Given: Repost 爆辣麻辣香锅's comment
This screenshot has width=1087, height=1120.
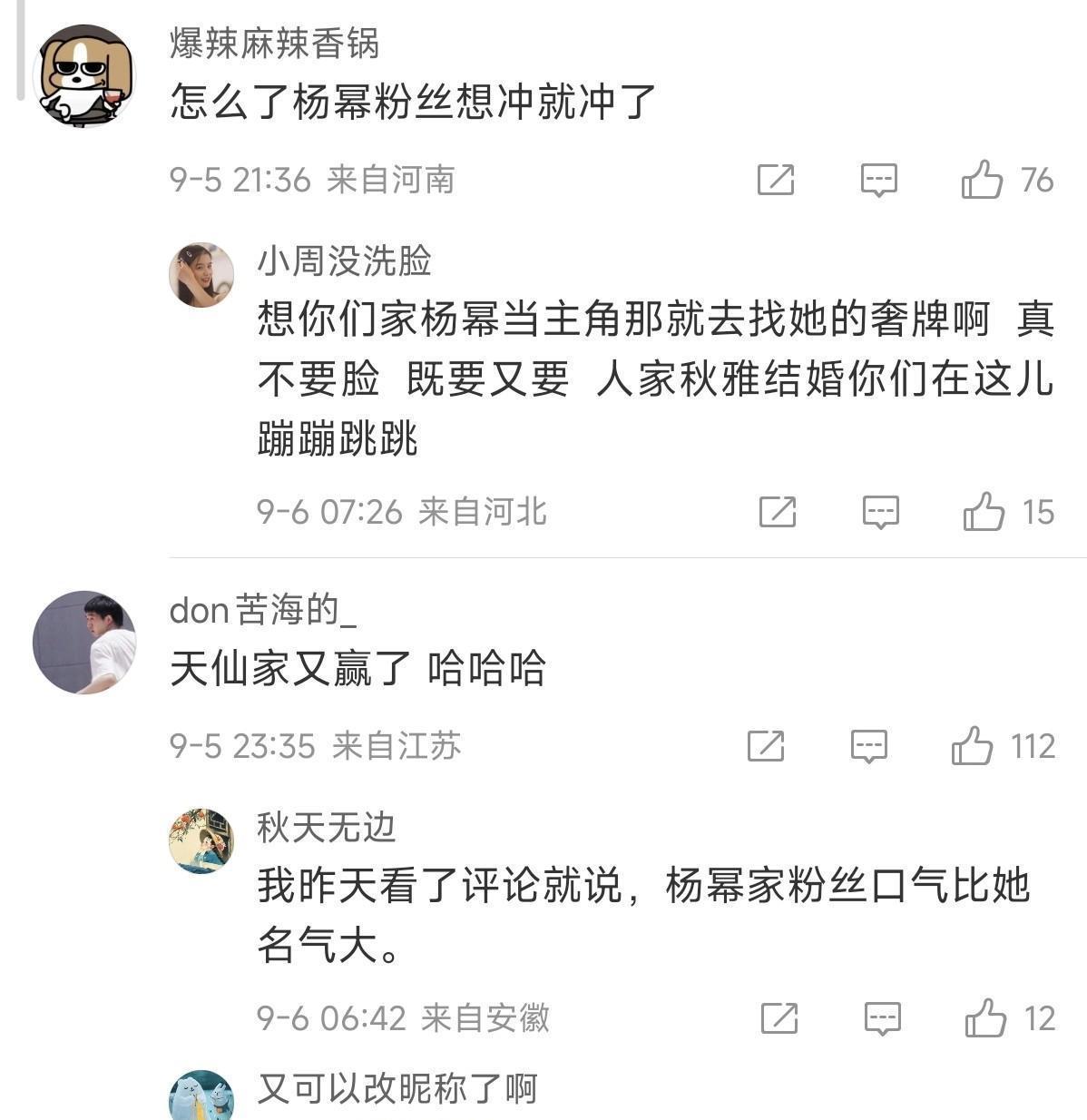Looking at the screenshot, I should 776,180.
